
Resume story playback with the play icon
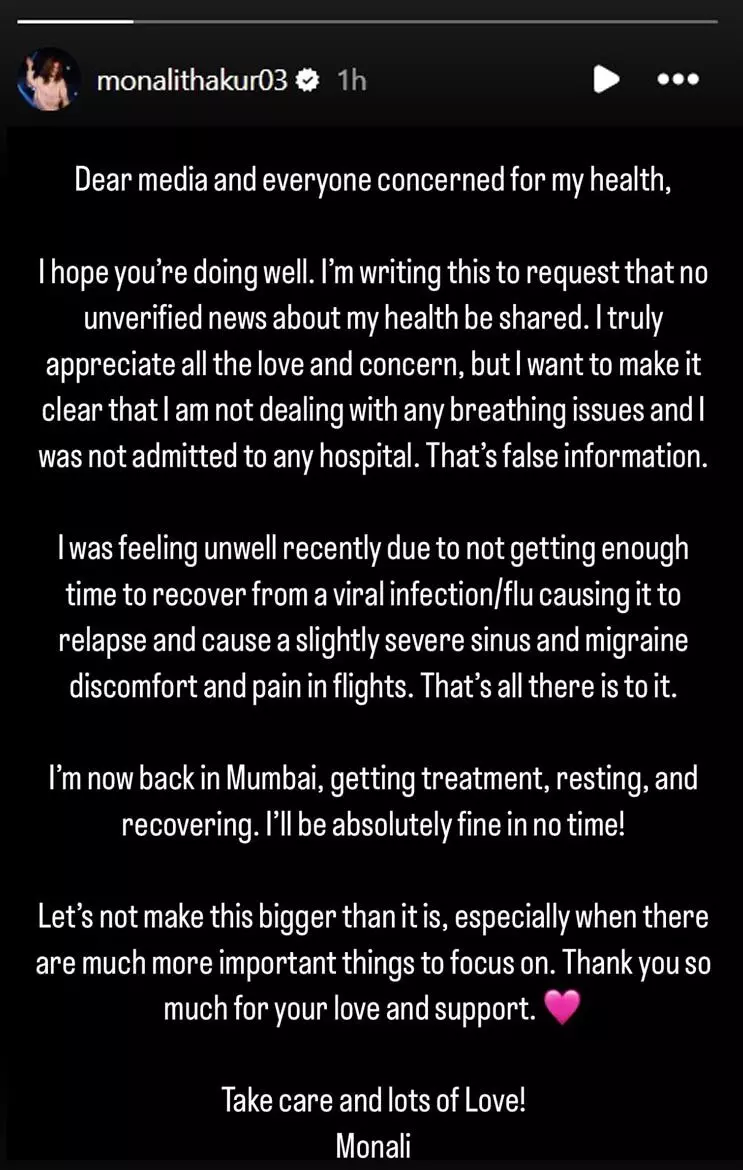point(606,79)
